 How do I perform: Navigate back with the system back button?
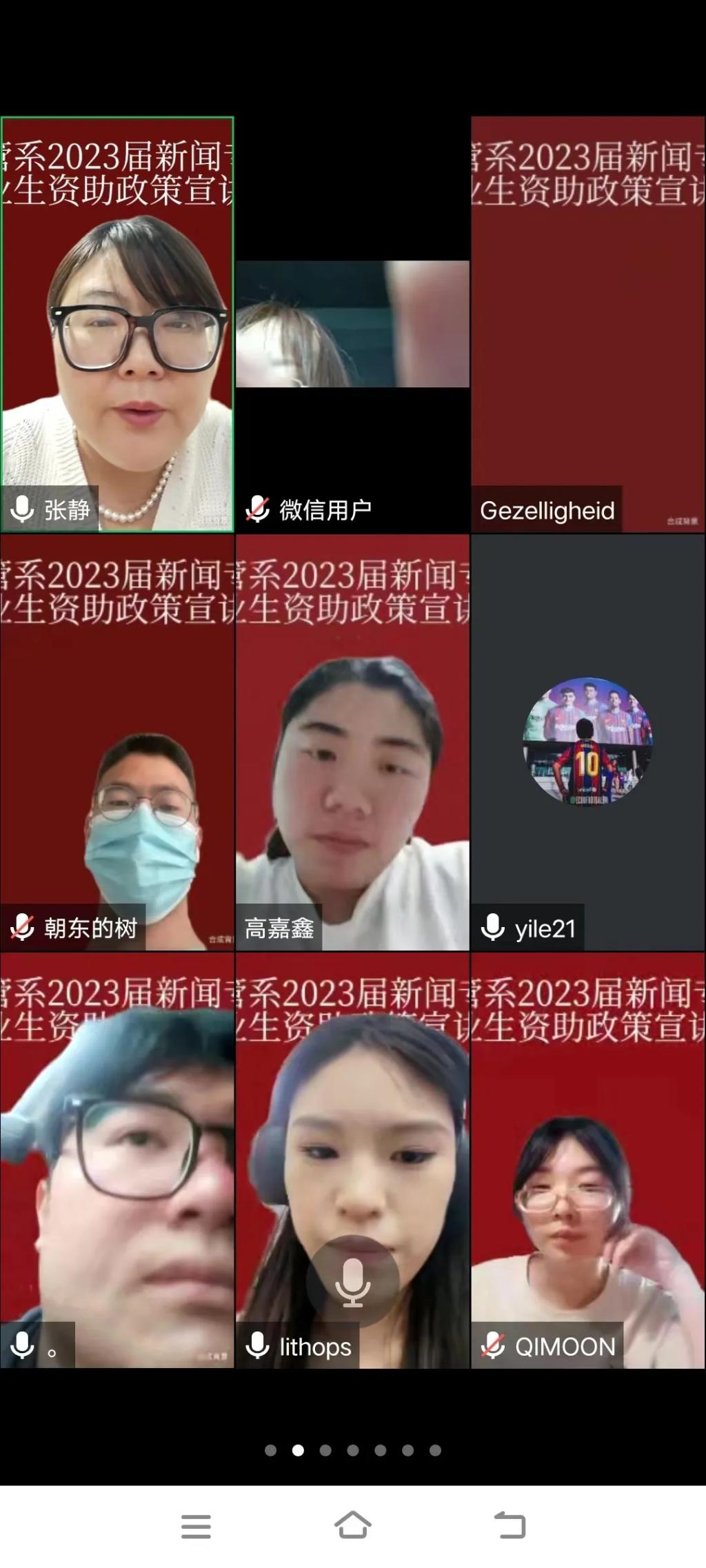pos(510,1526)
